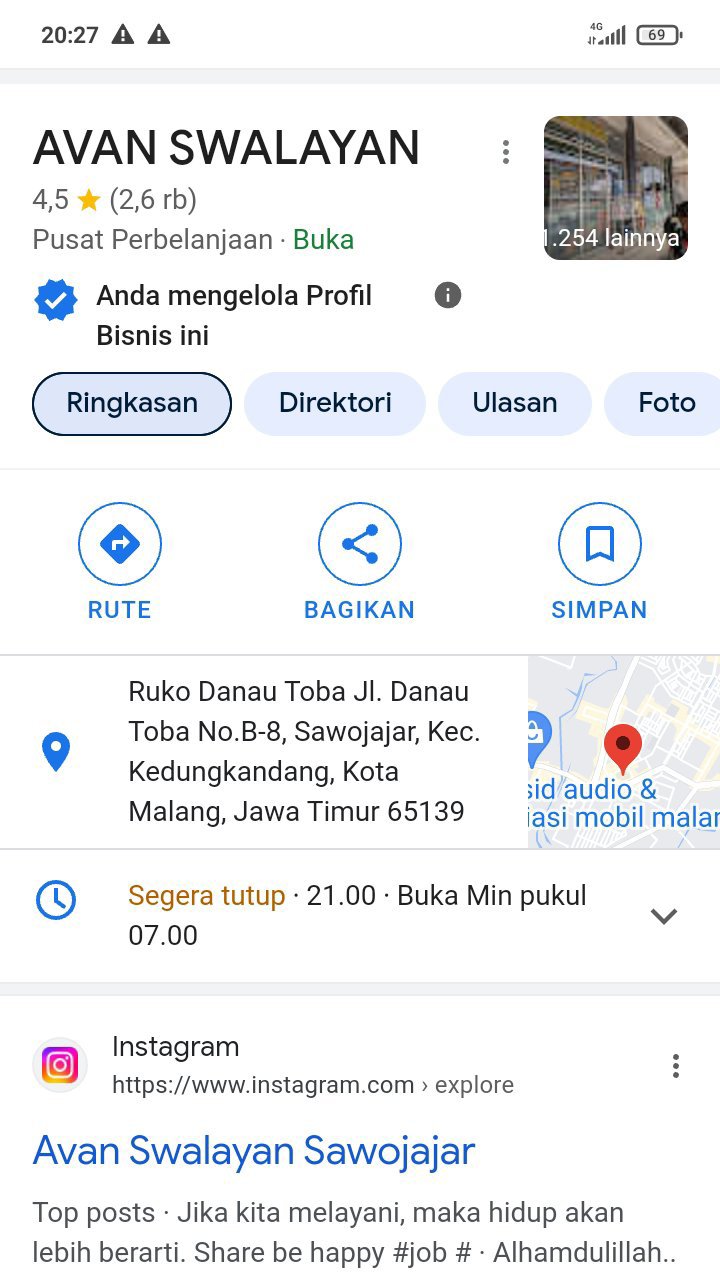Viewport: 720px width, 1280px height.
Task: Open the AVAN SWALAYAN overflow menu
Action: tap(506, 152)
